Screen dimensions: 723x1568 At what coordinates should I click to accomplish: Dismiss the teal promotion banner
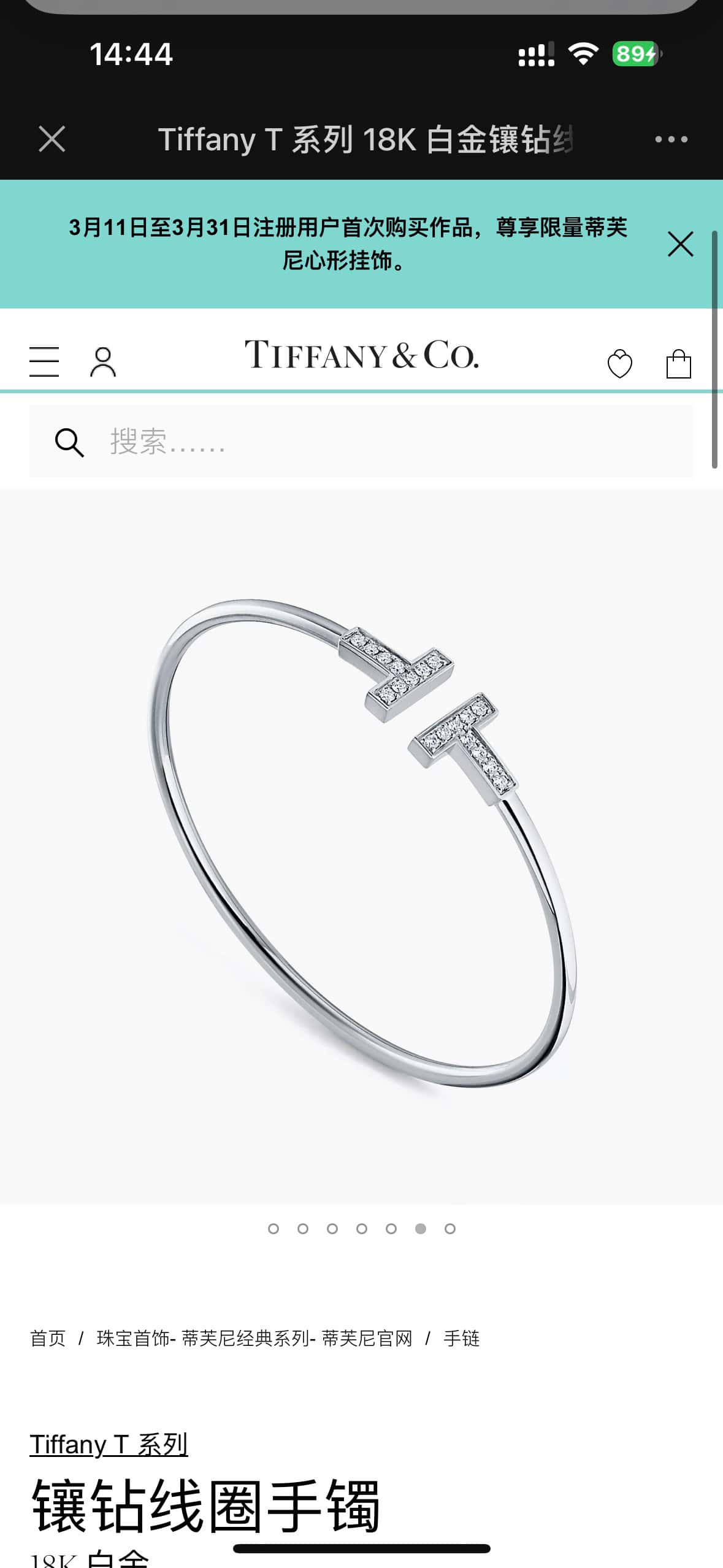tap(680, 244)
